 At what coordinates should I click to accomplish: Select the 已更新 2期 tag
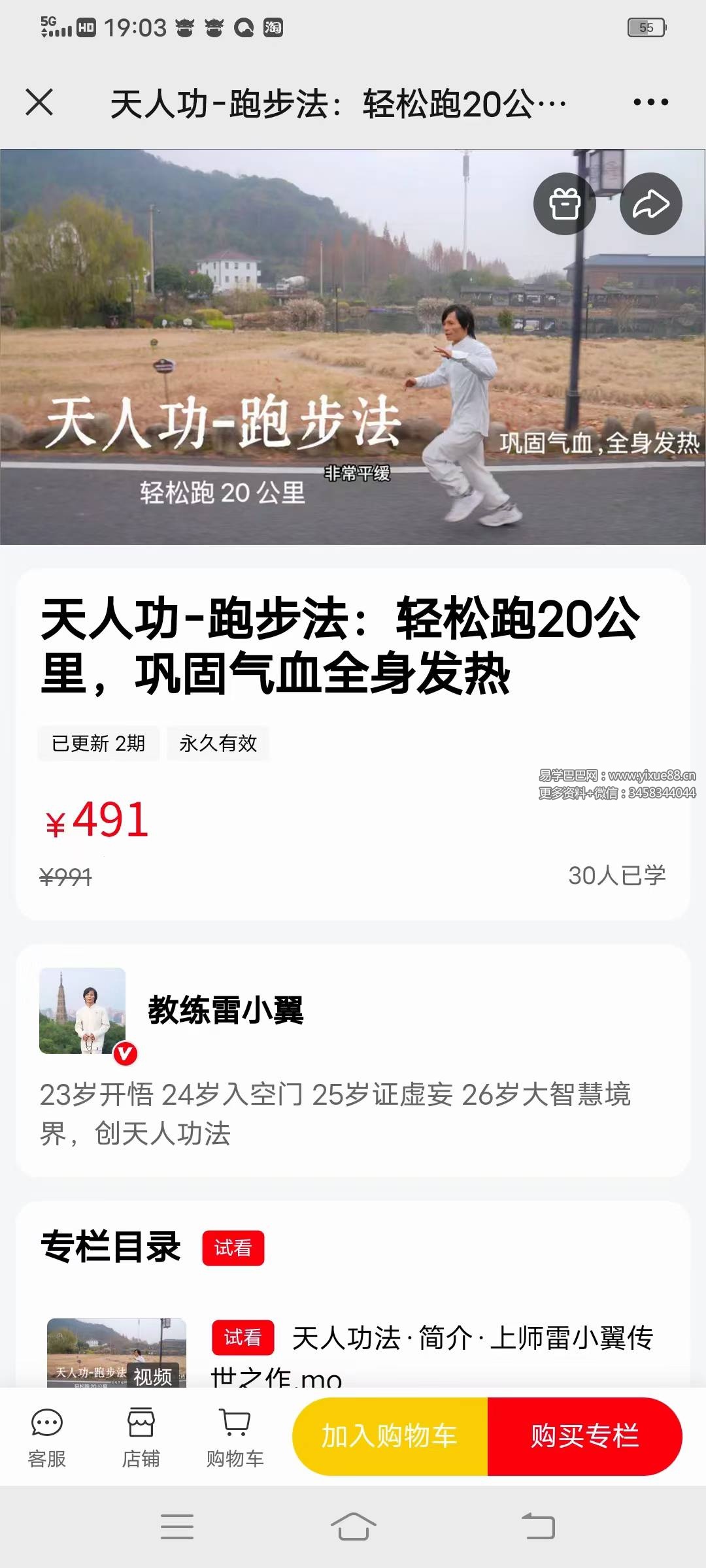(x=98, y=743)
